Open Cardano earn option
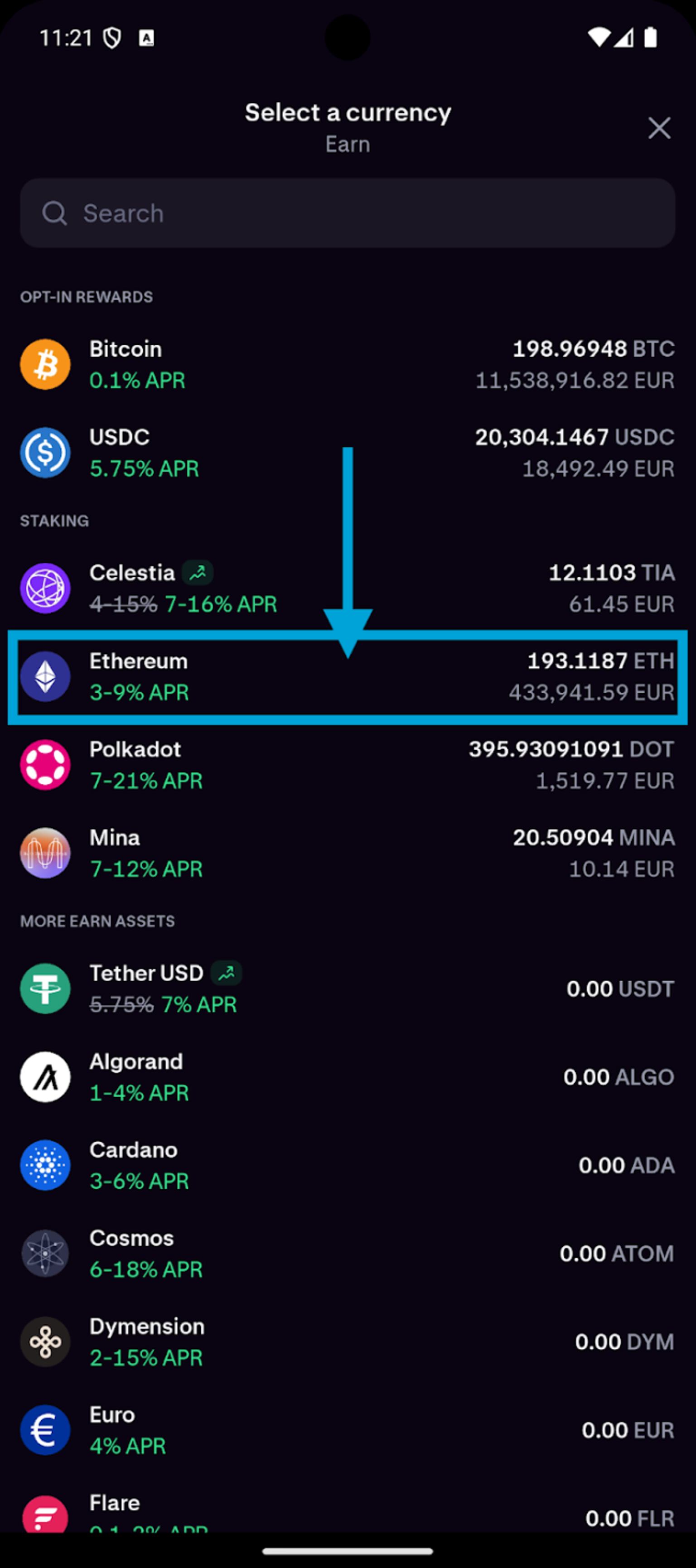 pyautogui.click(x=347, y=1165)
